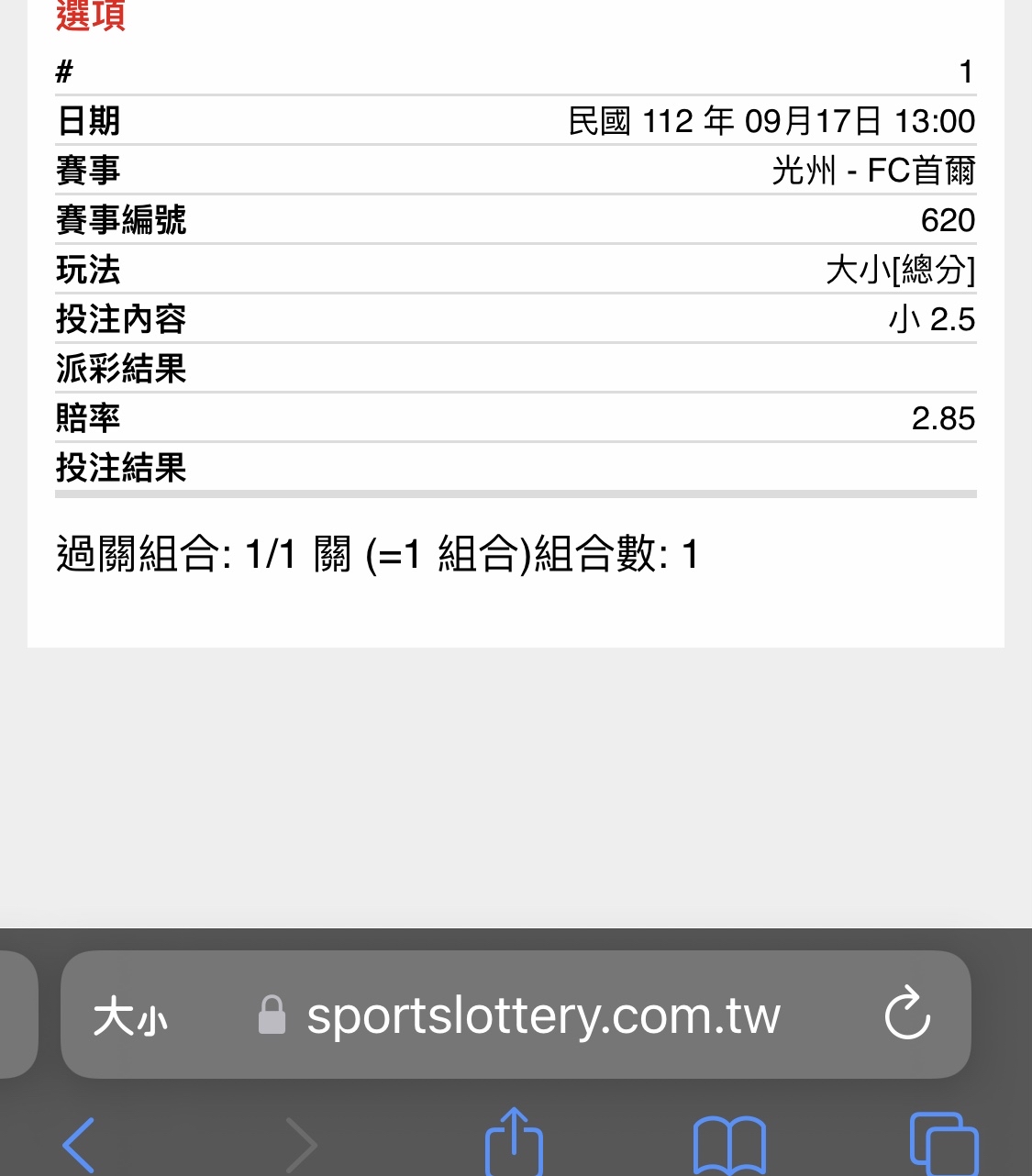1032x1176 pixels.
Task: Share this betting slip page
Action: 514,1143
